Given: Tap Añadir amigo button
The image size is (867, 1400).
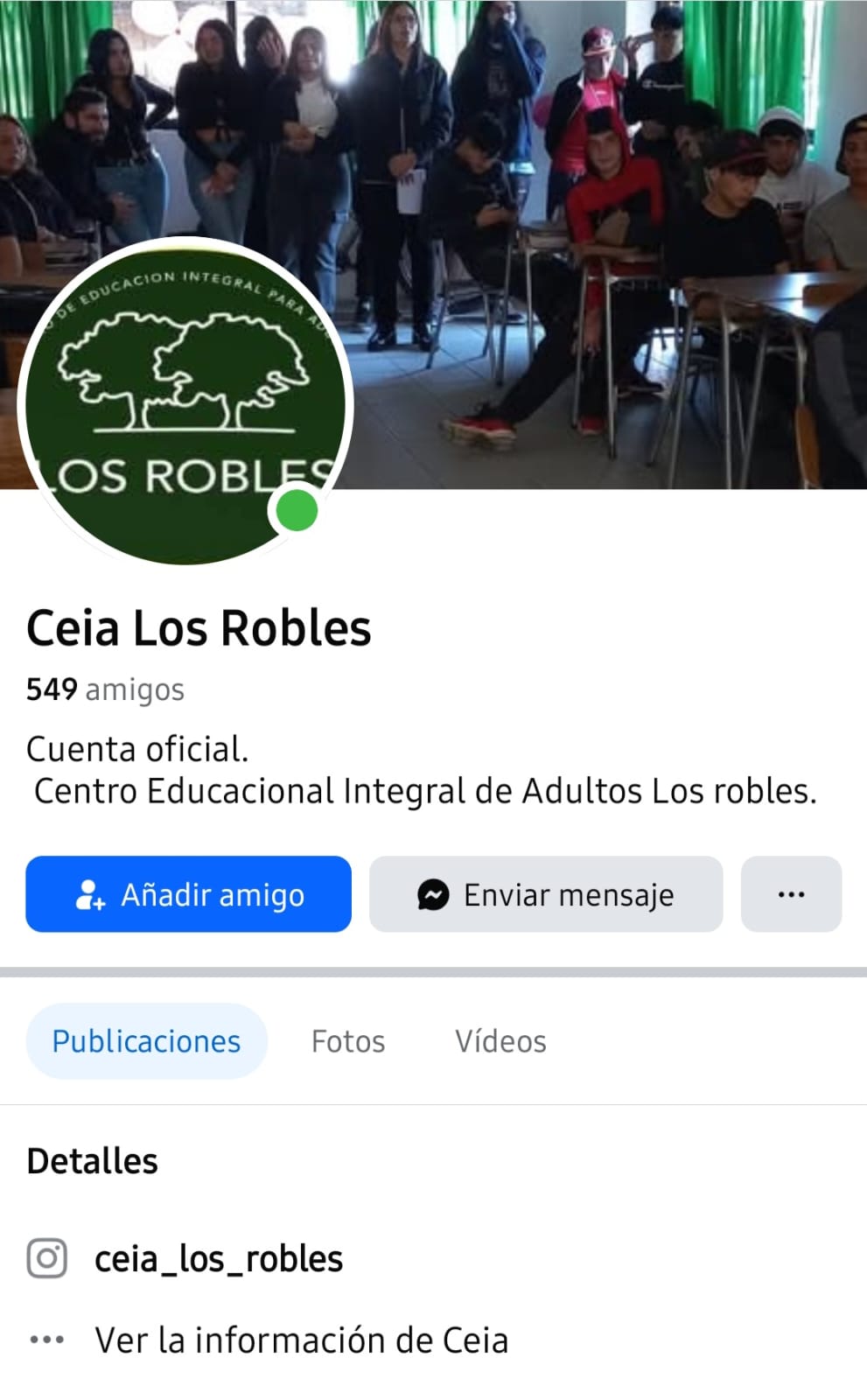Looking at the screenshot, I should point(188,894).
